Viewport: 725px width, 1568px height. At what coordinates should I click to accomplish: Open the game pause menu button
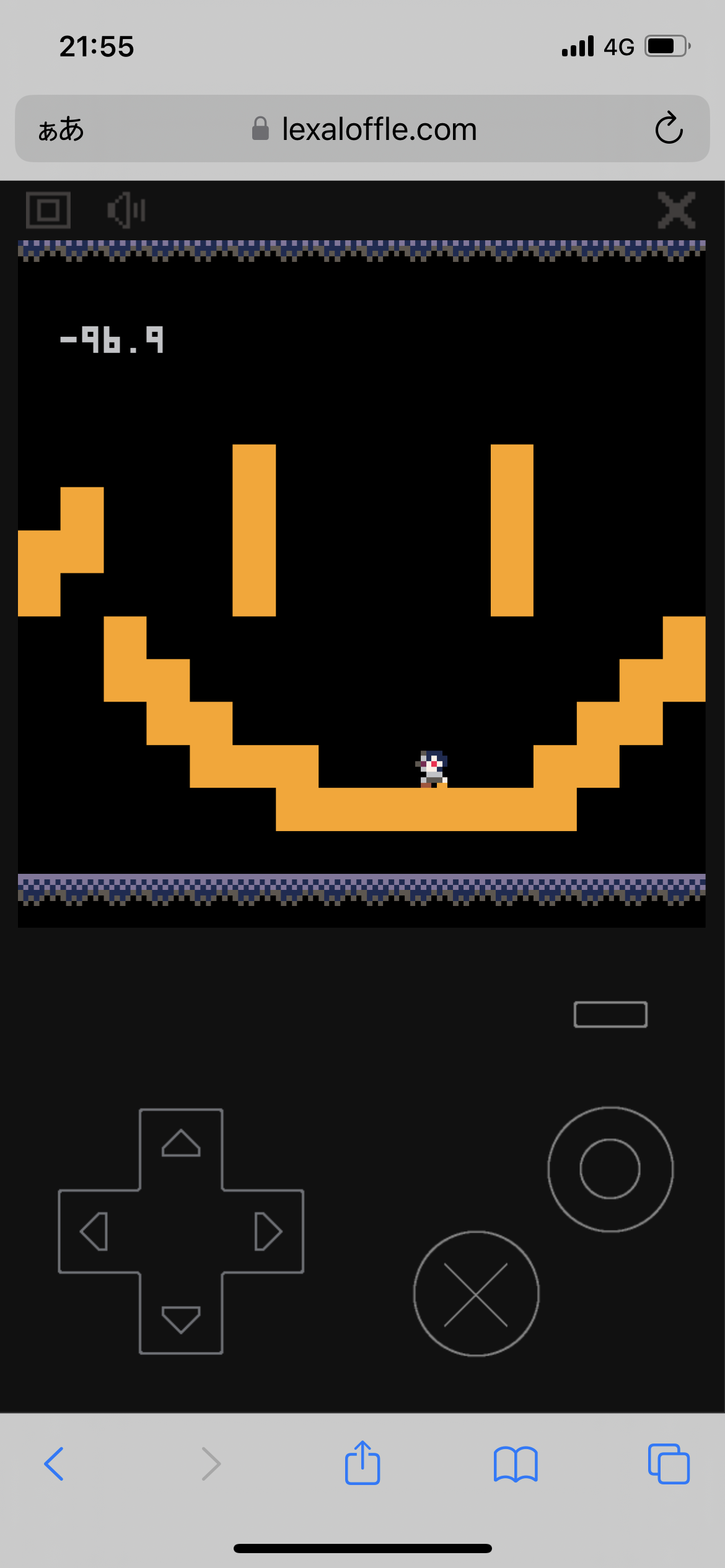(x=610, y=1014)
